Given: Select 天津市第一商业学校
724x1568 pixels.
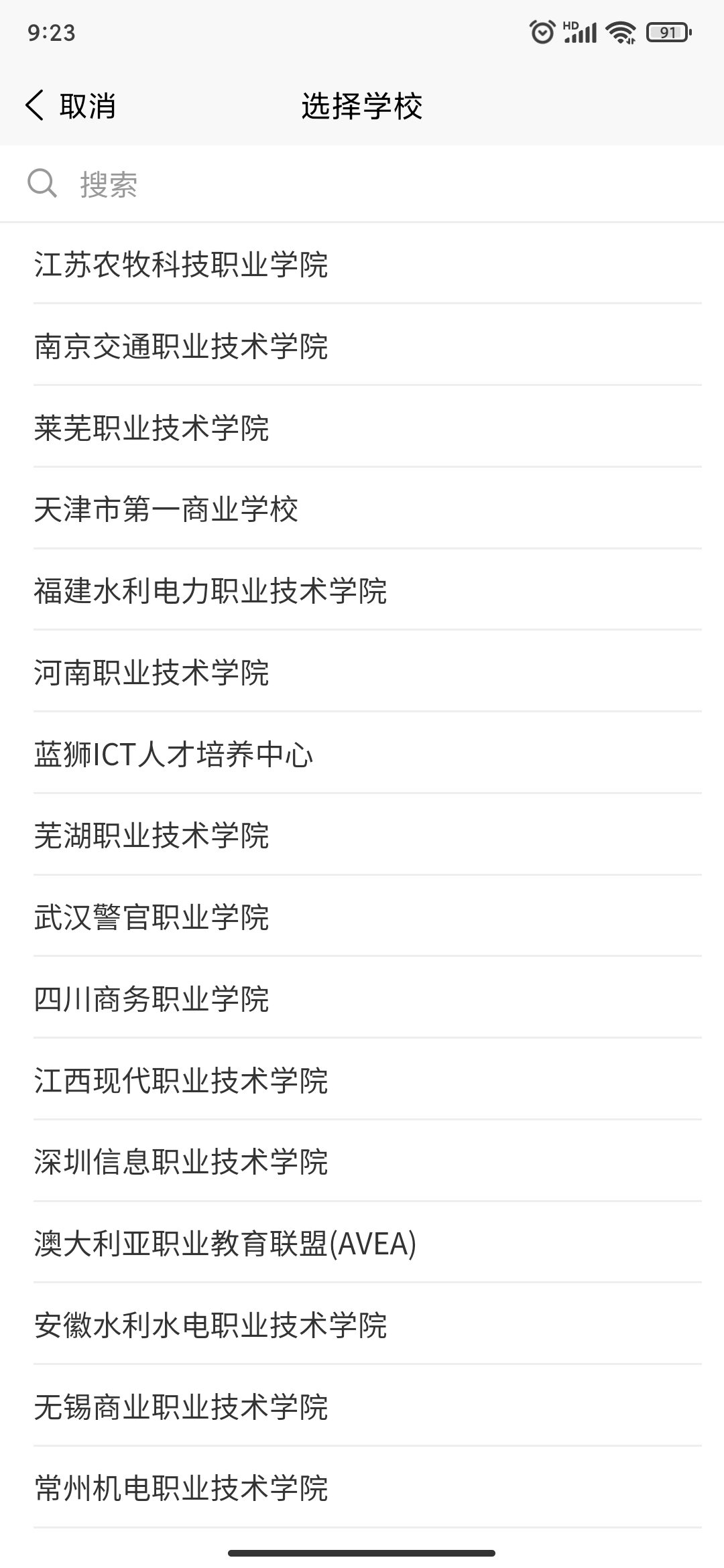Looking at the screenshot, I should coord(169,509).
